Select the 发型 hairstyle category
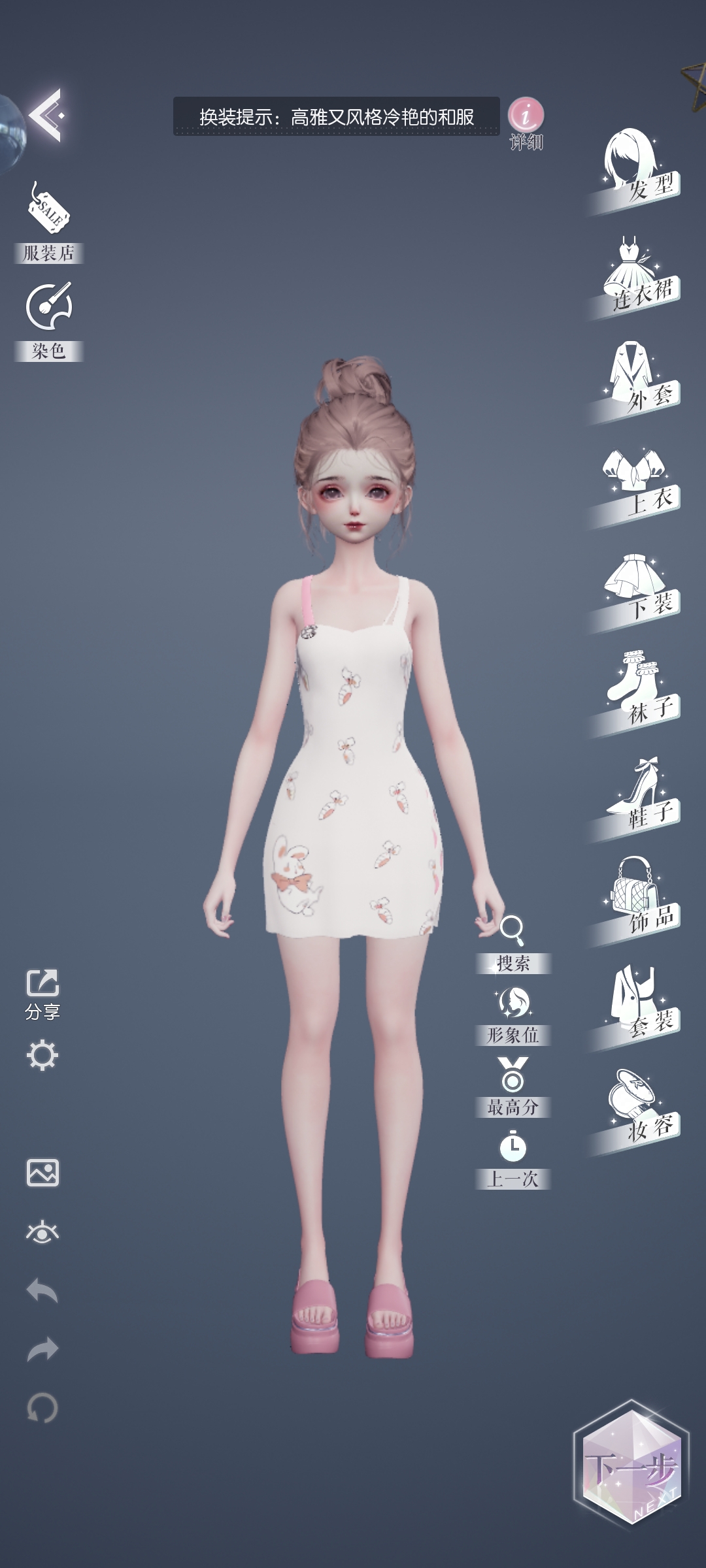This screenshot has height=1568, width=706. [637, 170]
